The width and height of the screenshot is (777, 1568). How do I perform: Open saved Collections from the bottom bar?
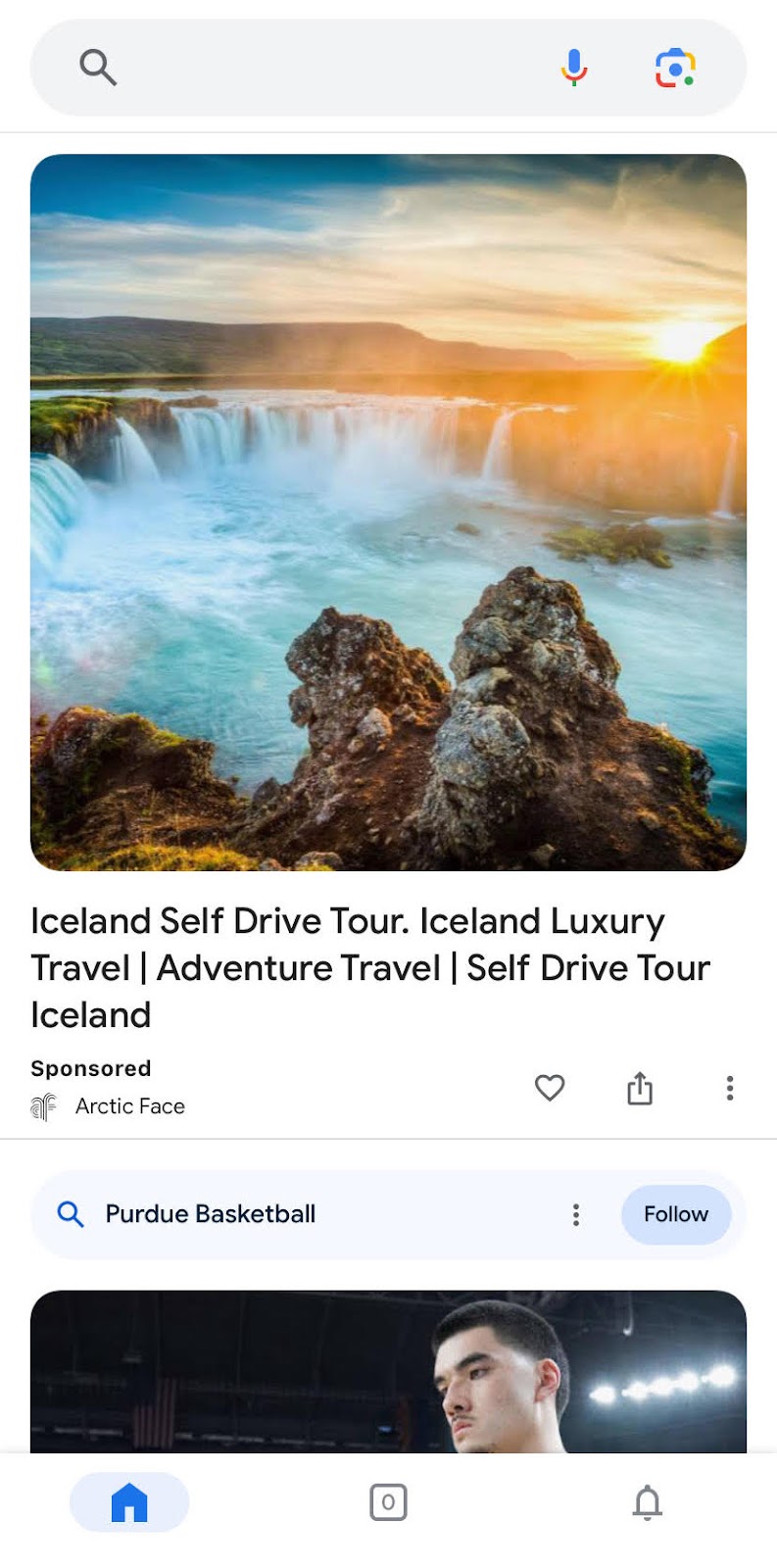388,1501
